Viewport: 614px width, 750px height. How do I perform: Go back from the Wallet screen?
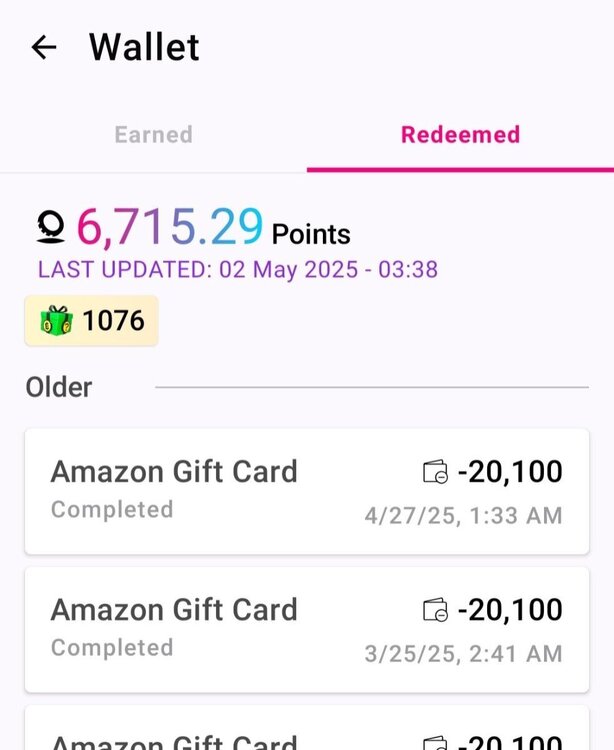pos(44,47)
